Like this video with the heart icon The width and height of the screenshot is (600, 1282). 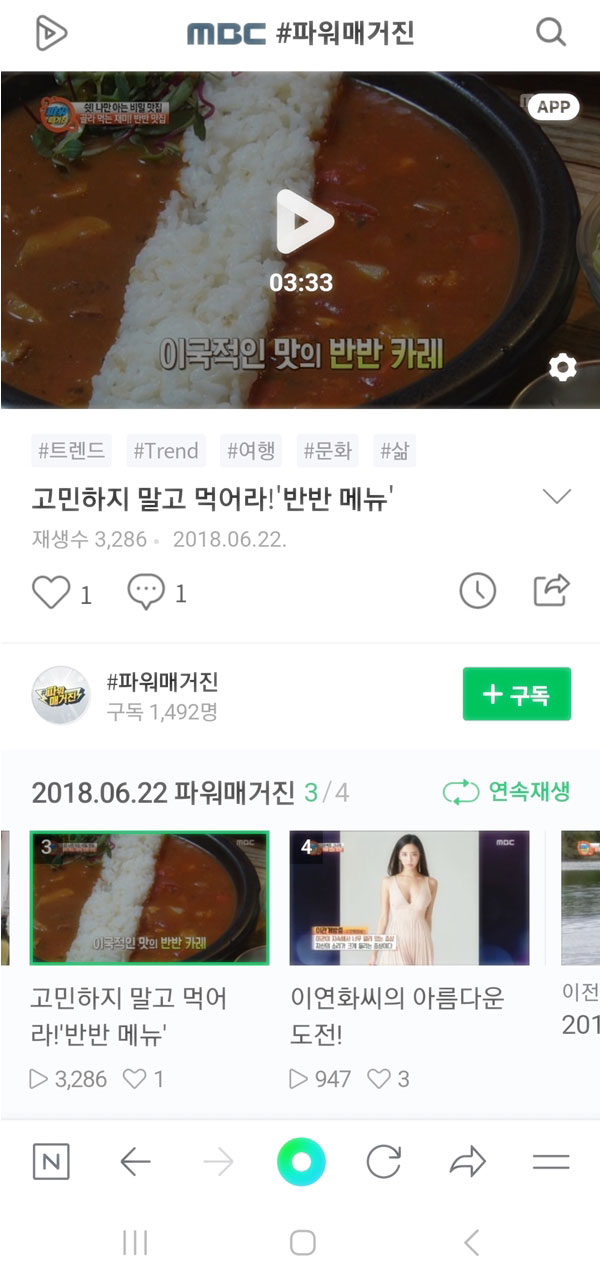[51, 593]
